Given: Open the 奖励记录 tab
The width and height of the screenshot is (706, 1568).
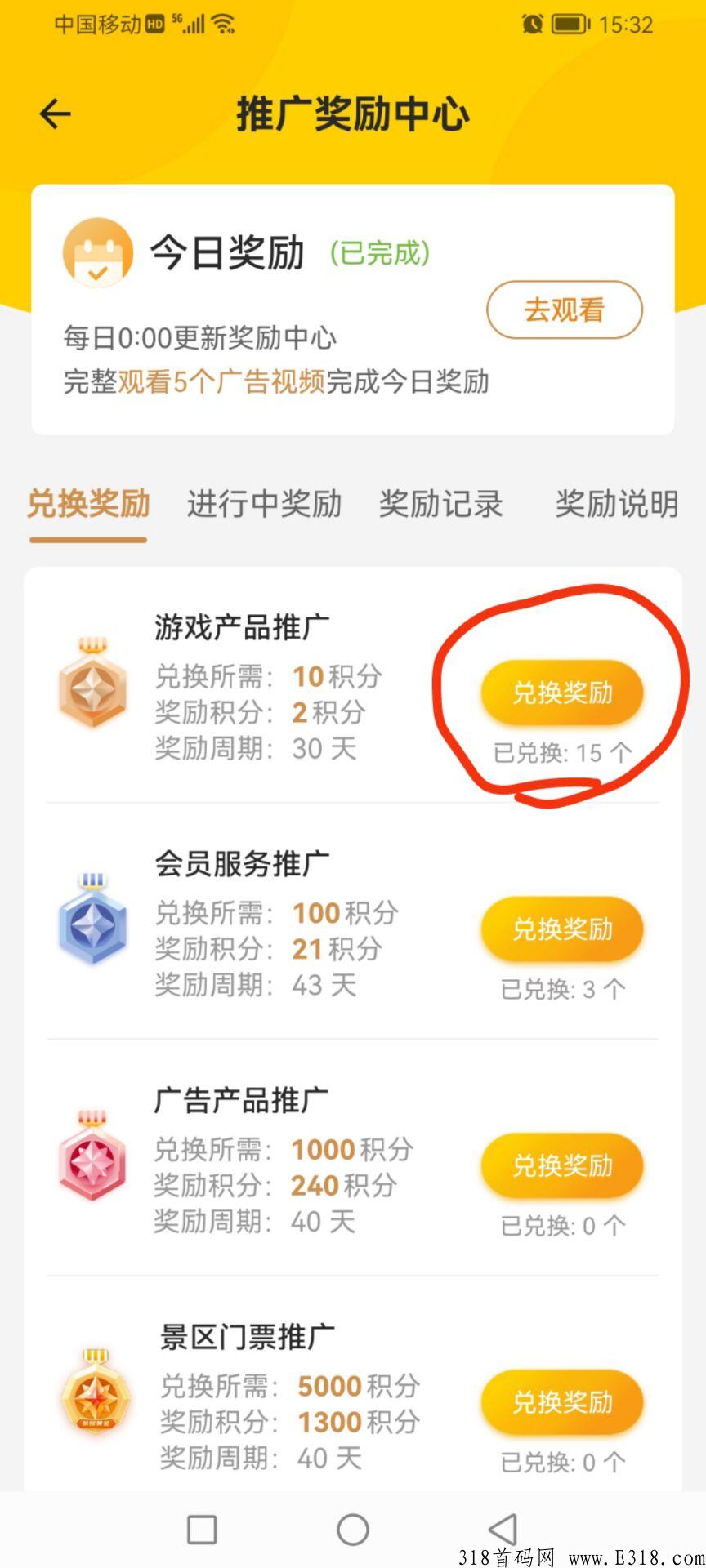Looking at the screenshot, I should (440, 504).
